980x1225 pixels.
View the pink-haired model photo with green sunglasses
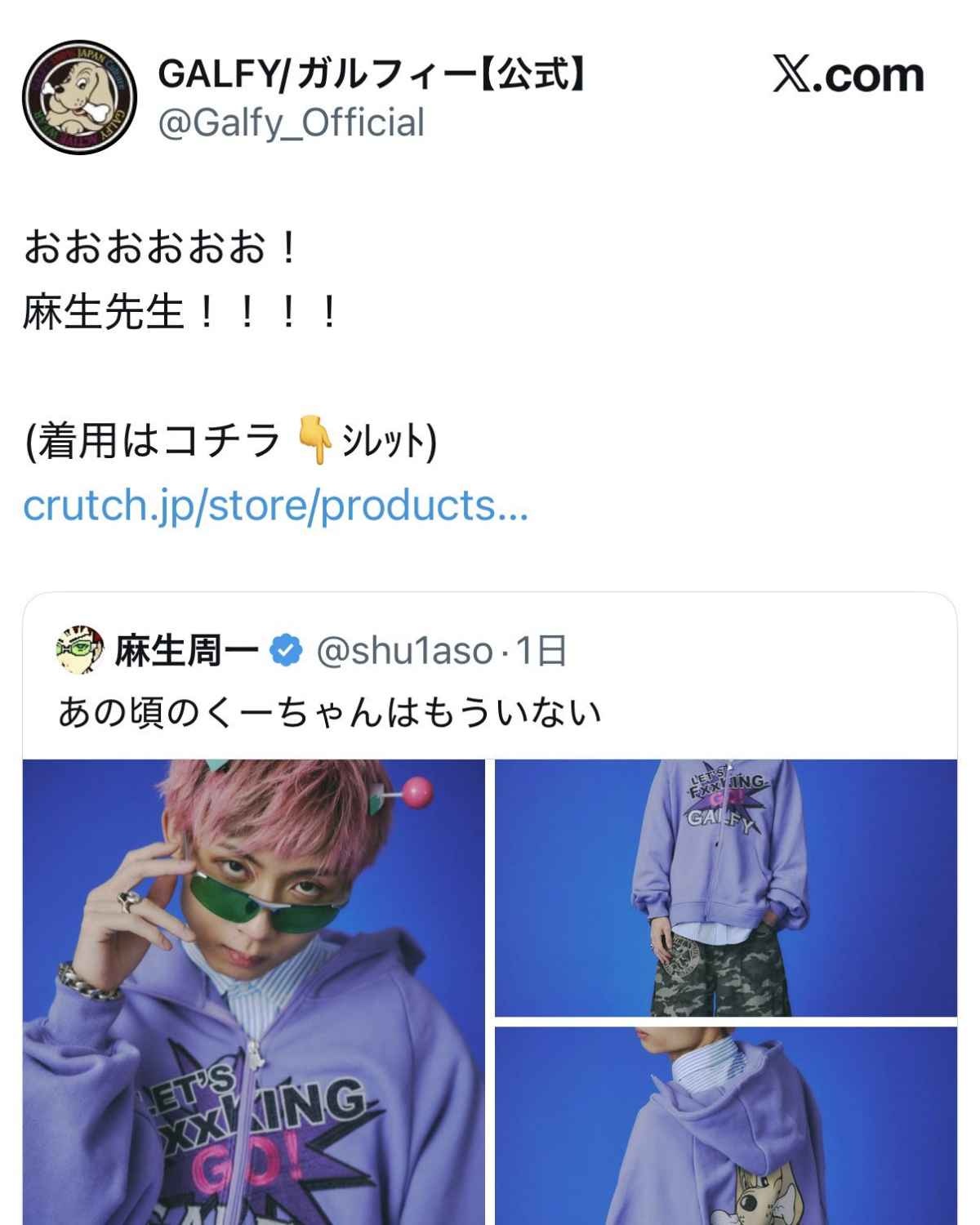tap(253, 991)
